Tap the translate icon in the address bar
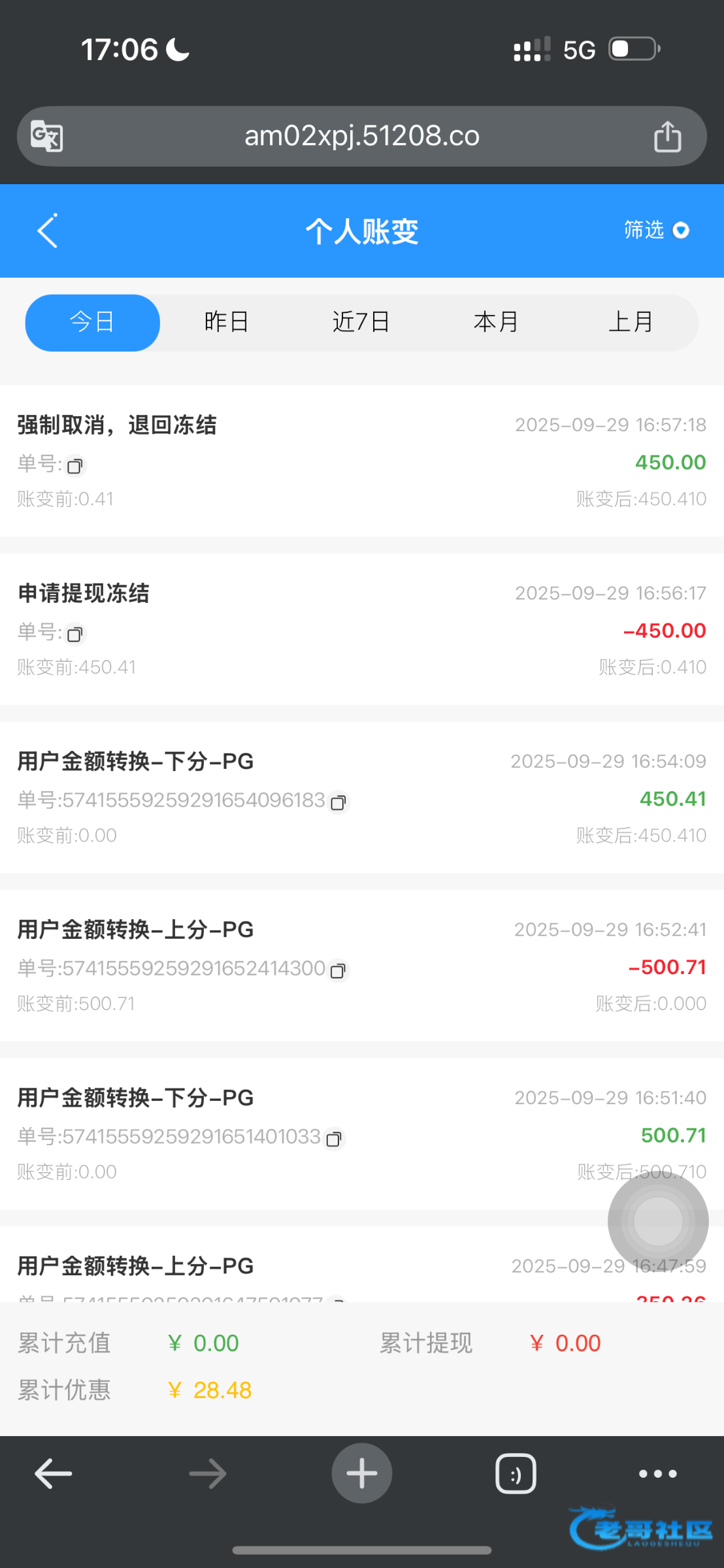724x1568 pixels. 47,137
